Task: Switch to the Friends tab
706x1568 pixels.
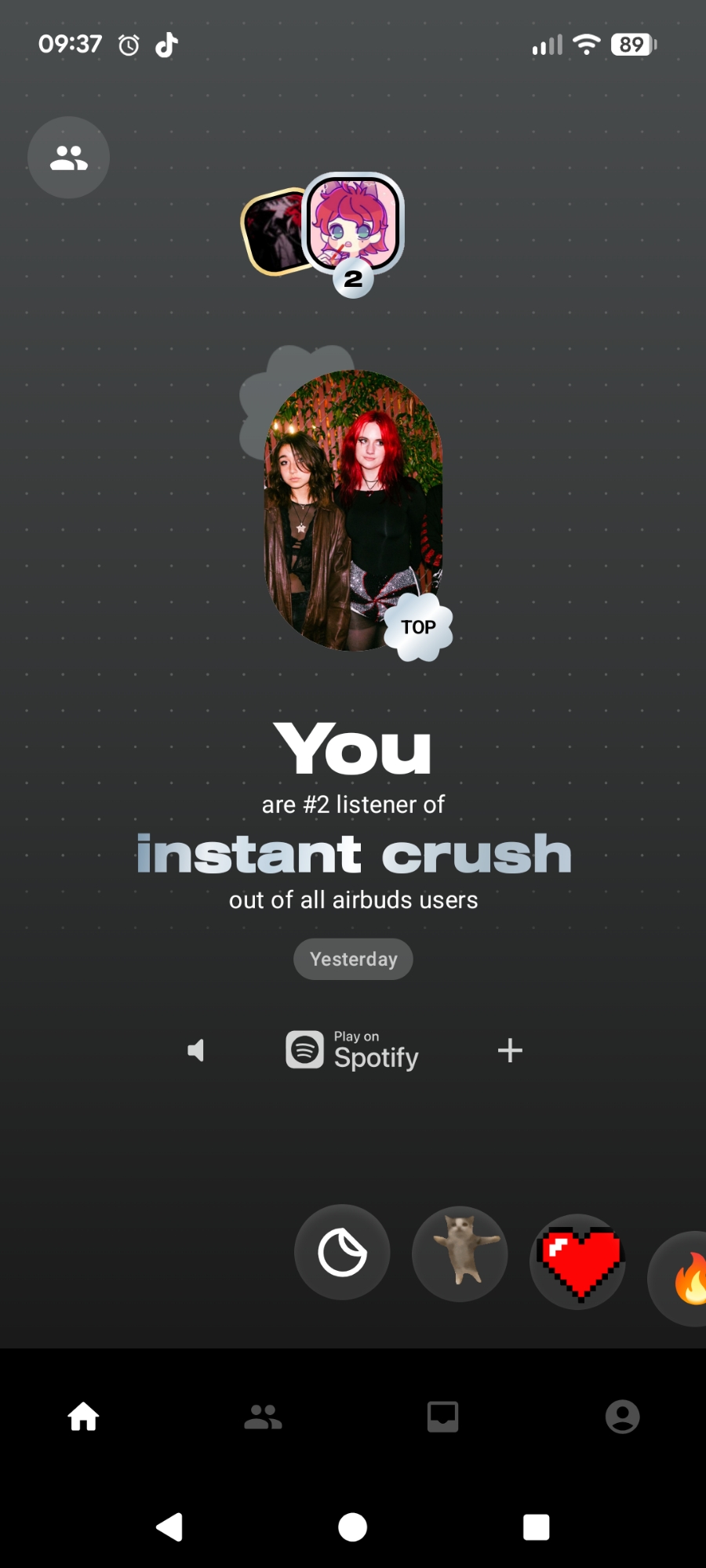Action: tap(263, 1417)
